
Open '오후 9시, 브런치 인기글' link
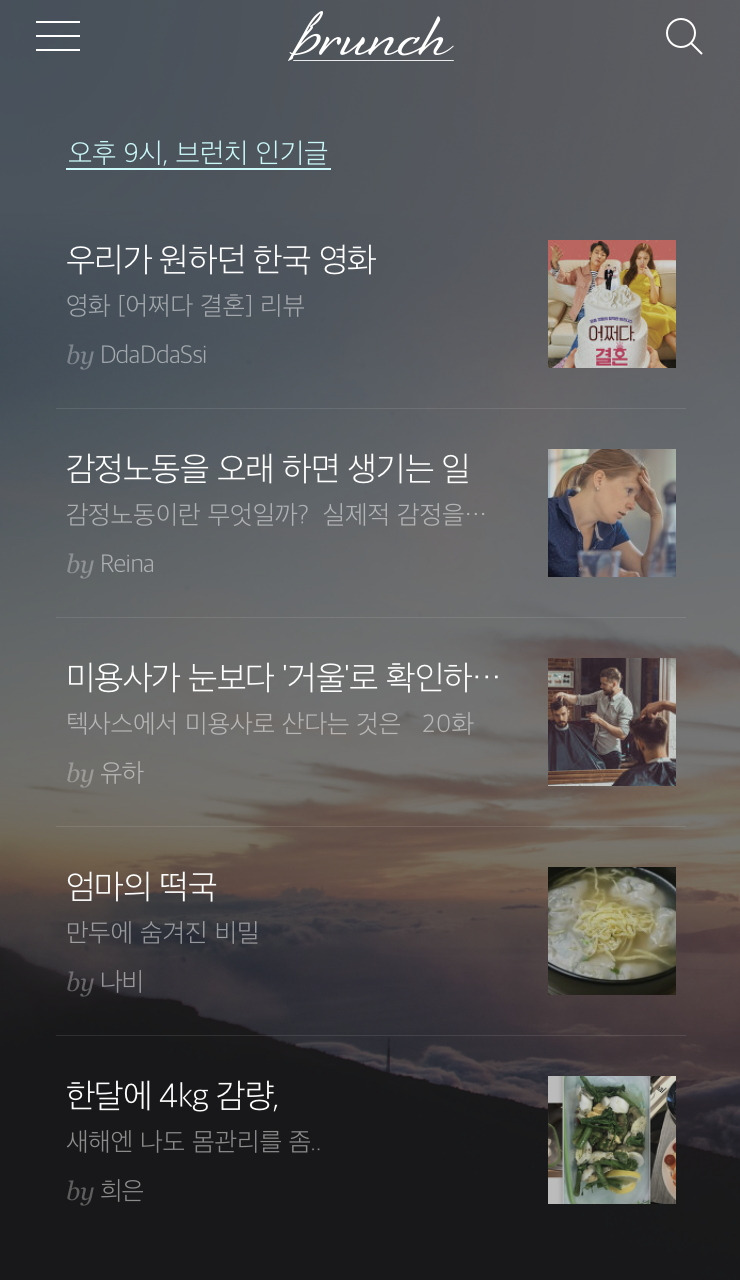pos(198,154)
